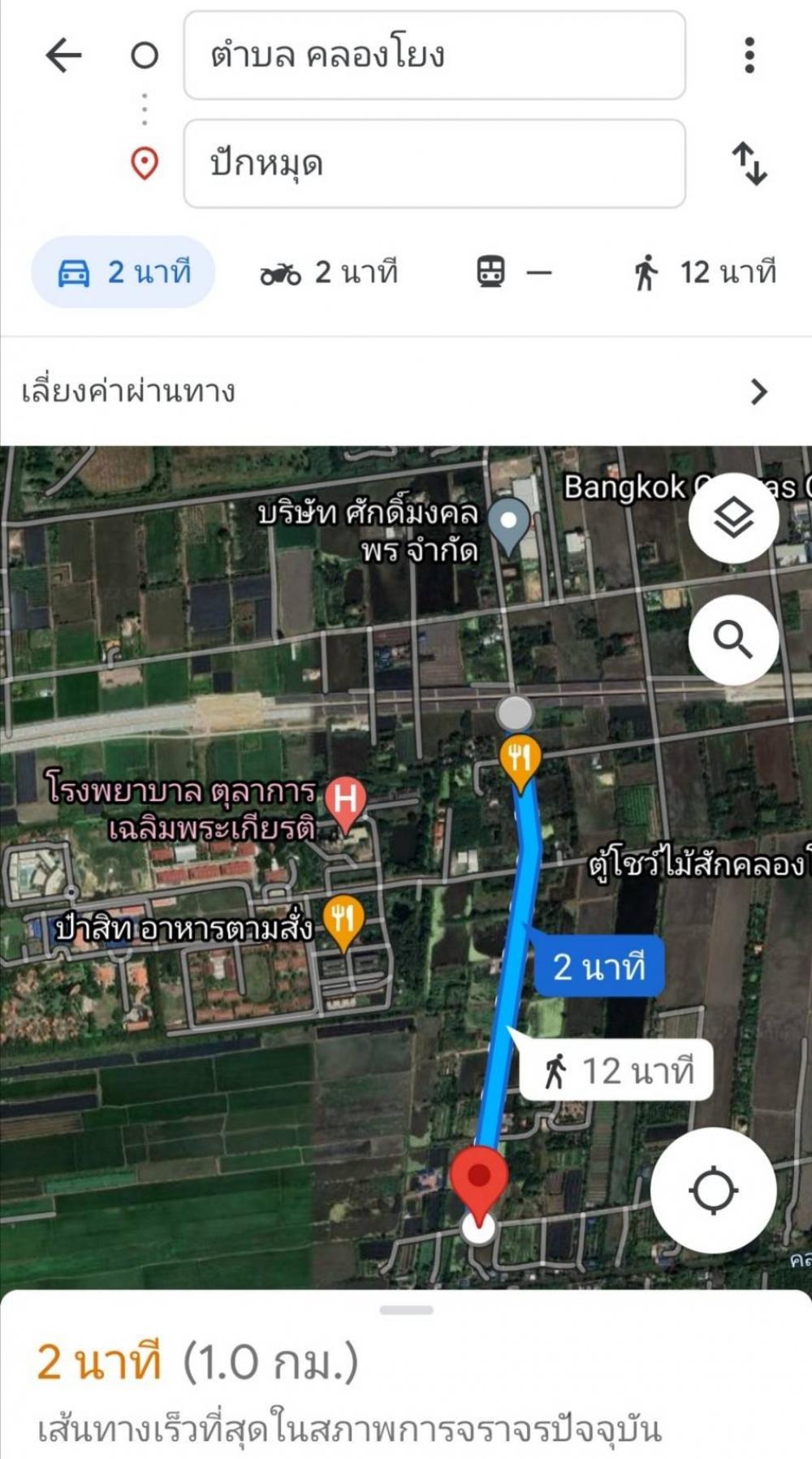This screenshot has height=1459, width=812.
Task: Tap the บริษัท ศักดิ์มงคล พร pin
Action: tap(509, 525)
